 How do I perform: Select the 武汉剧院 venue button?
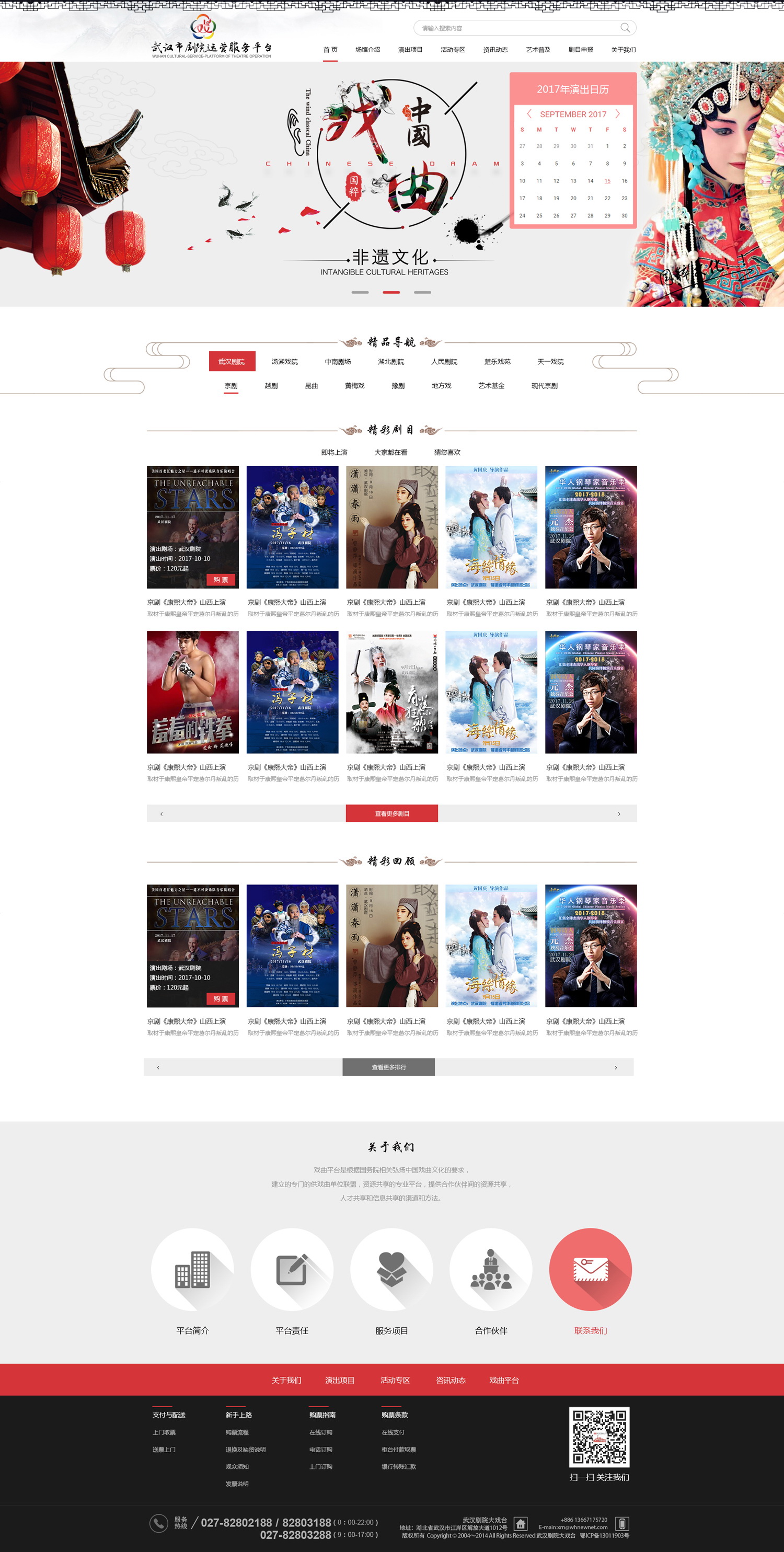click(x=232, y=362)
